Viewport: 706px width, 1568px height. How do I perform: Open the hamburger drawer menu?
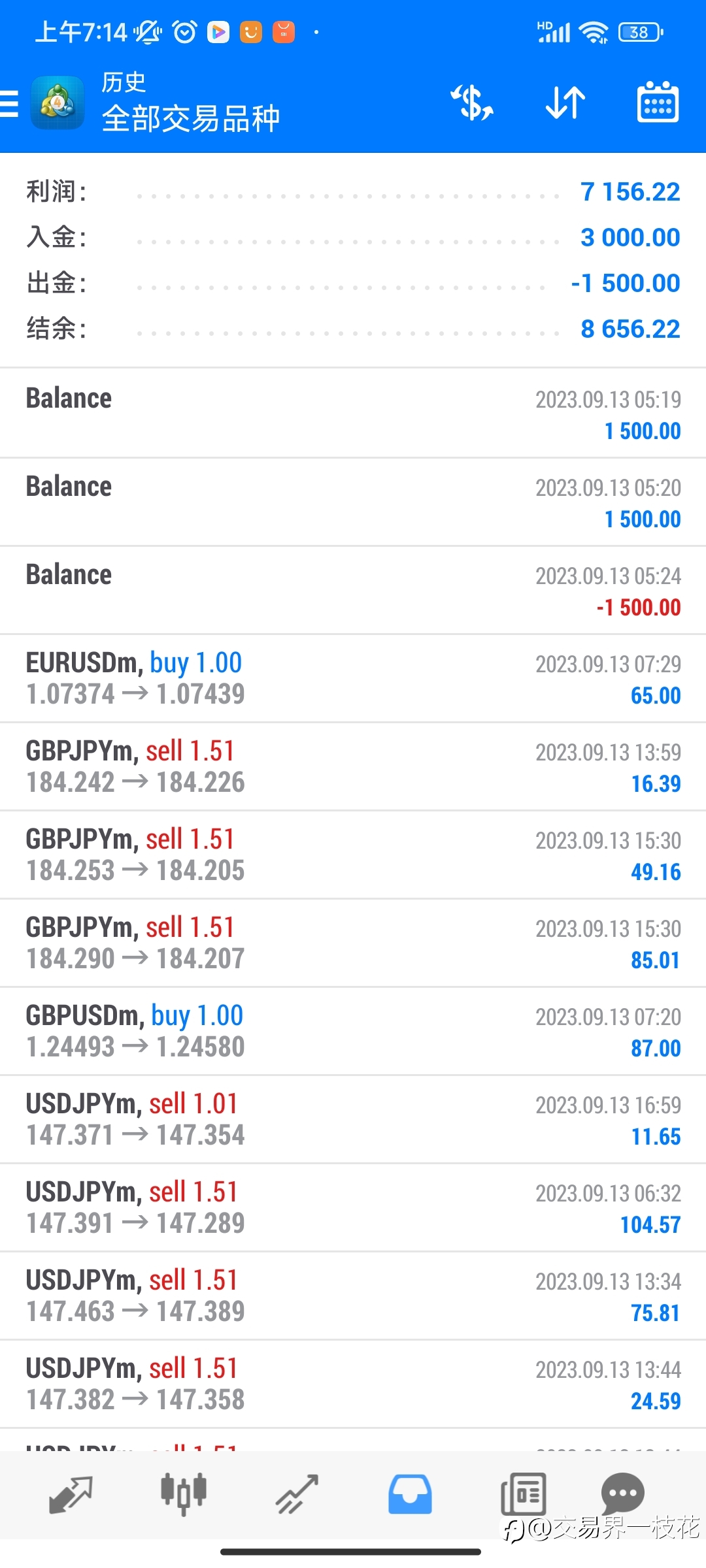[9, 104]
